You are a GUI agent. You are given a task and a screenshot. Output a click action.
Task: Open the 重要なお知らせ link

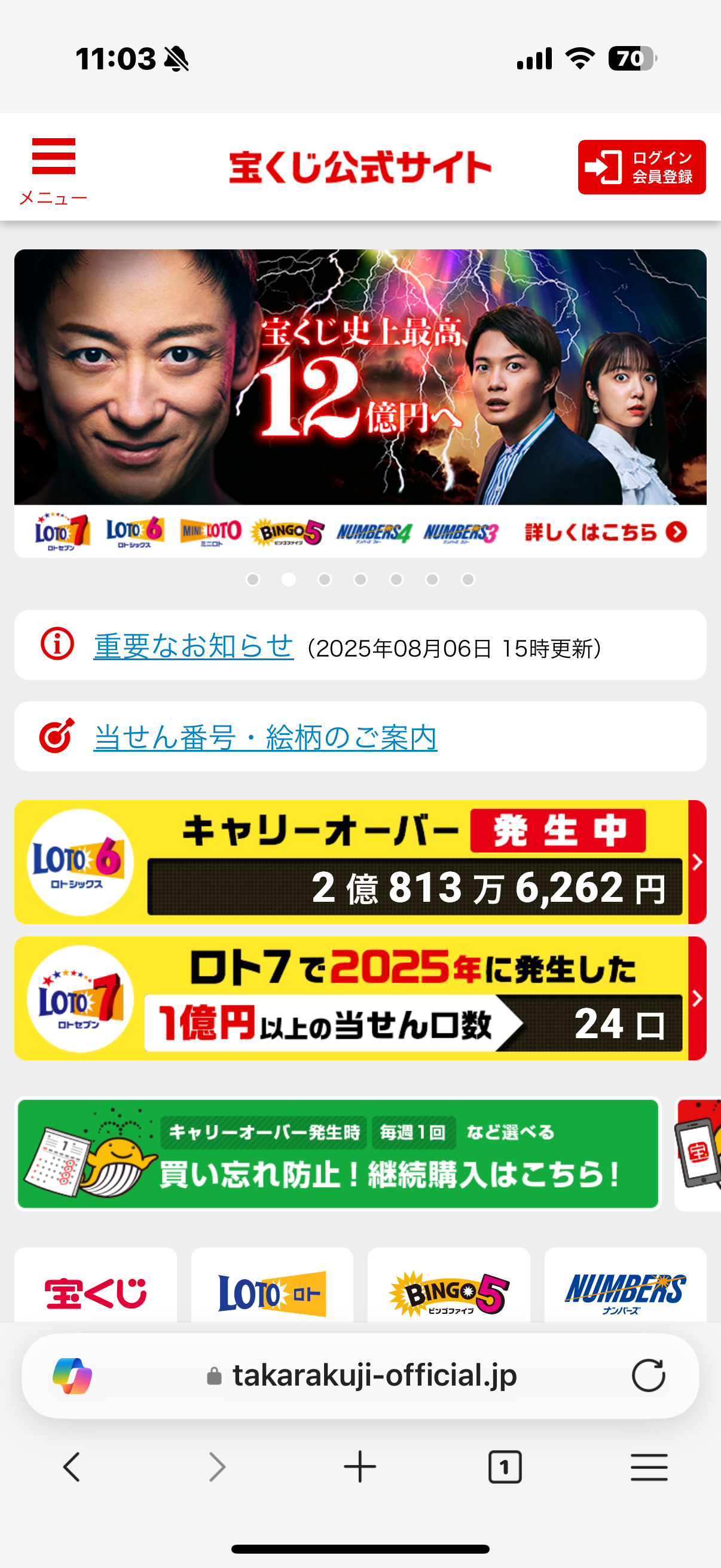coord(194,645)
